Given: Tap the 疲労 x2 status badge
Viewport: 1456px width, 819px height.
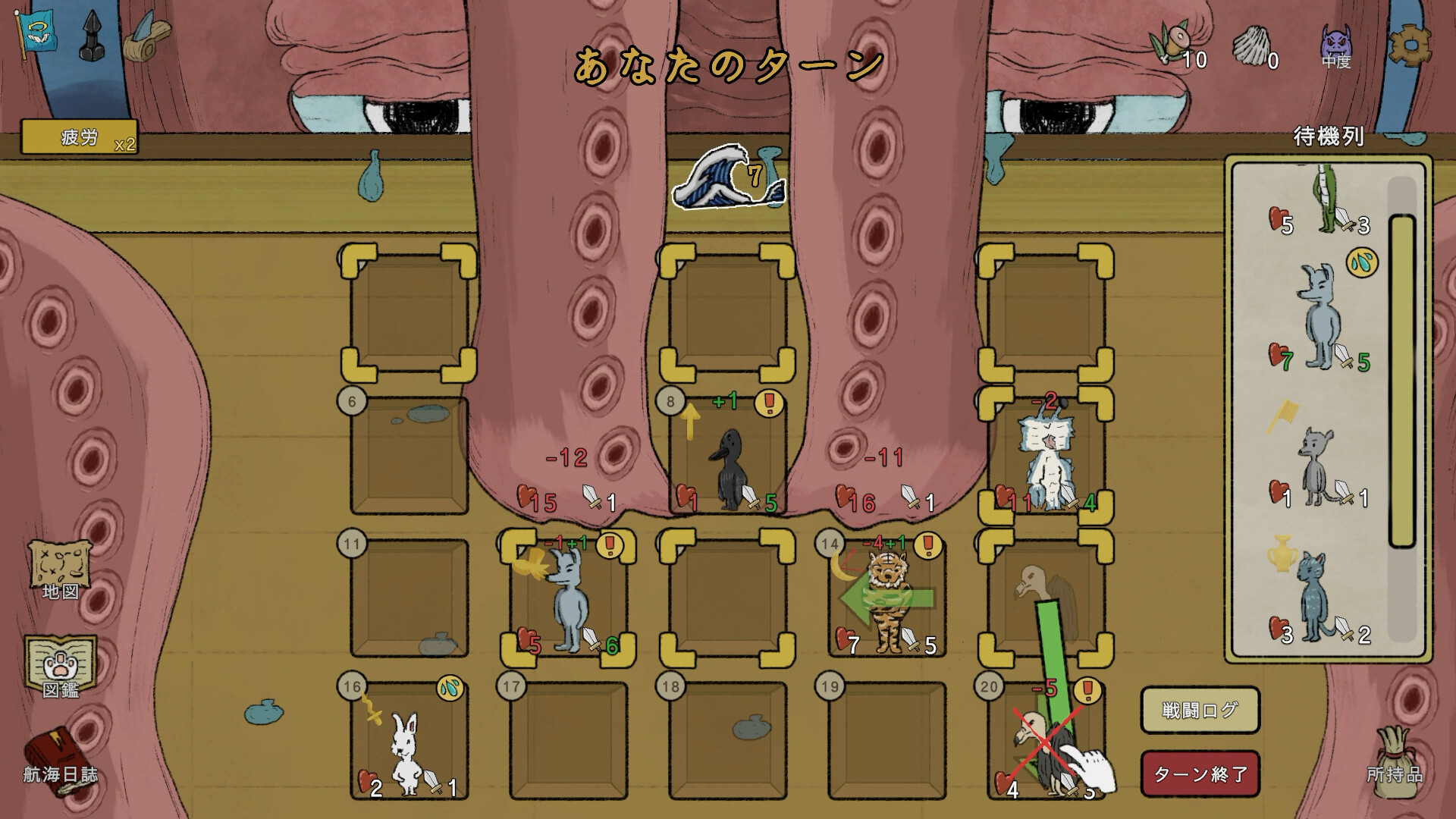Looking at the screenshot, I should click(x=80, y=137).
